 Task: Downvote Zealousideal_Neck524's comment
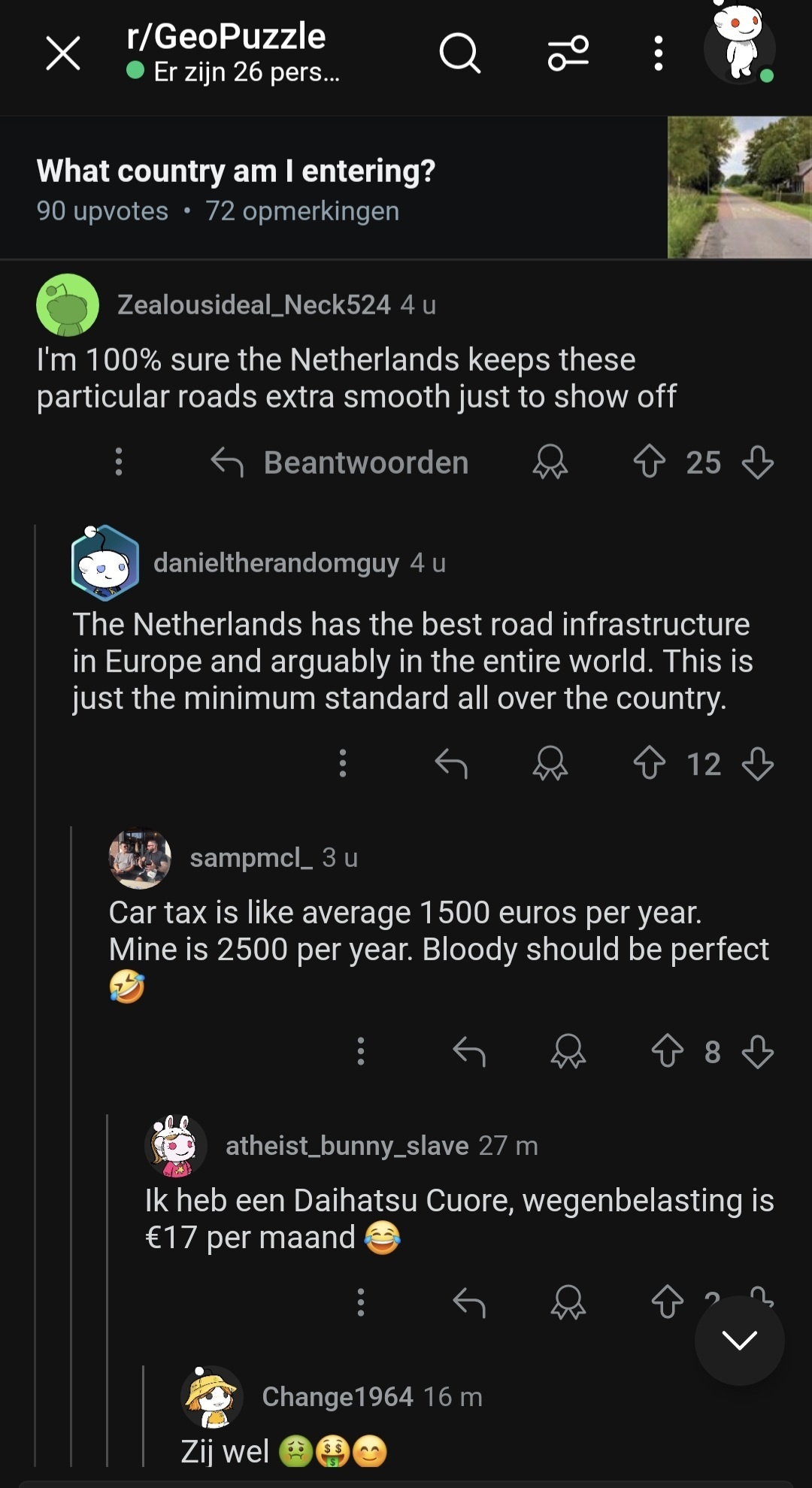click(757, 462)
